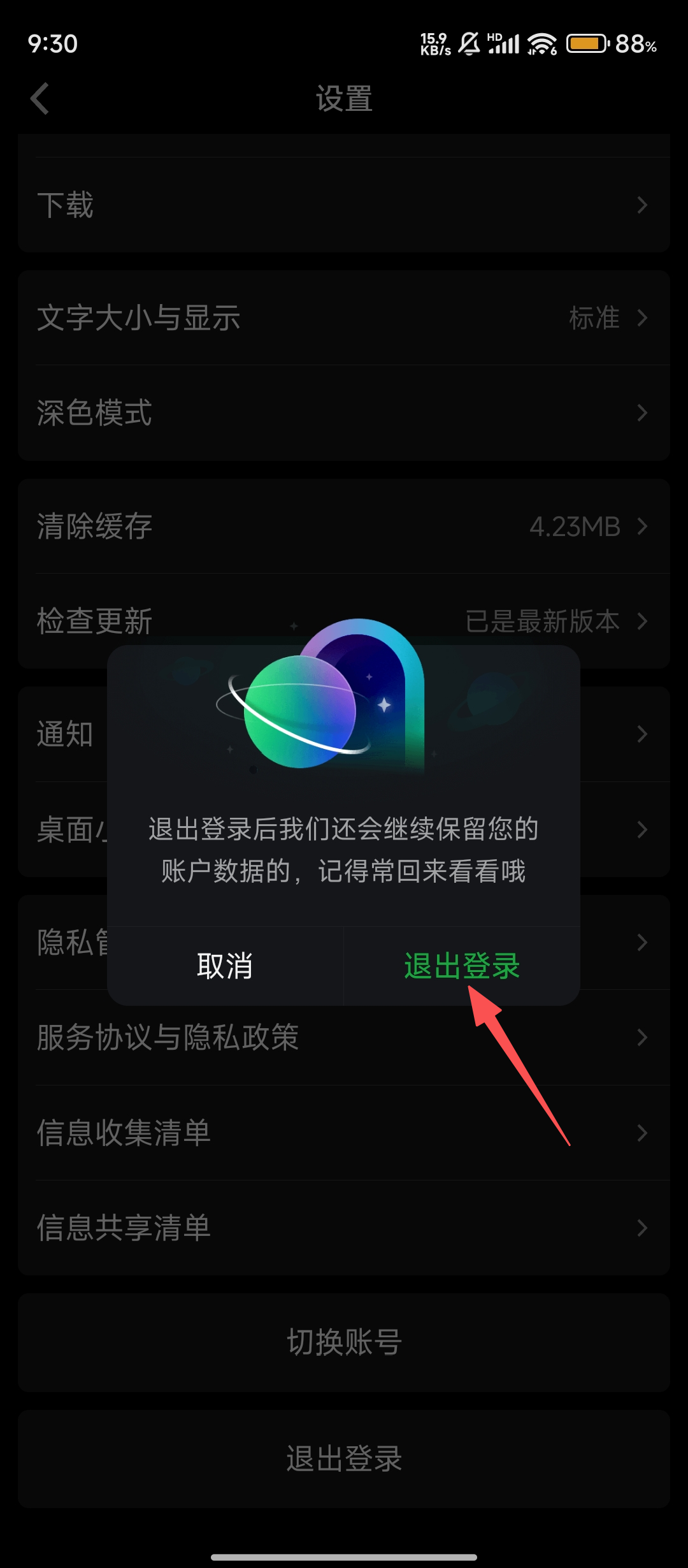Viewport: 688px width, 1568px height.
Task: Open the 下载 settings row
Action: pyautogui.click(x=344, y=205)
